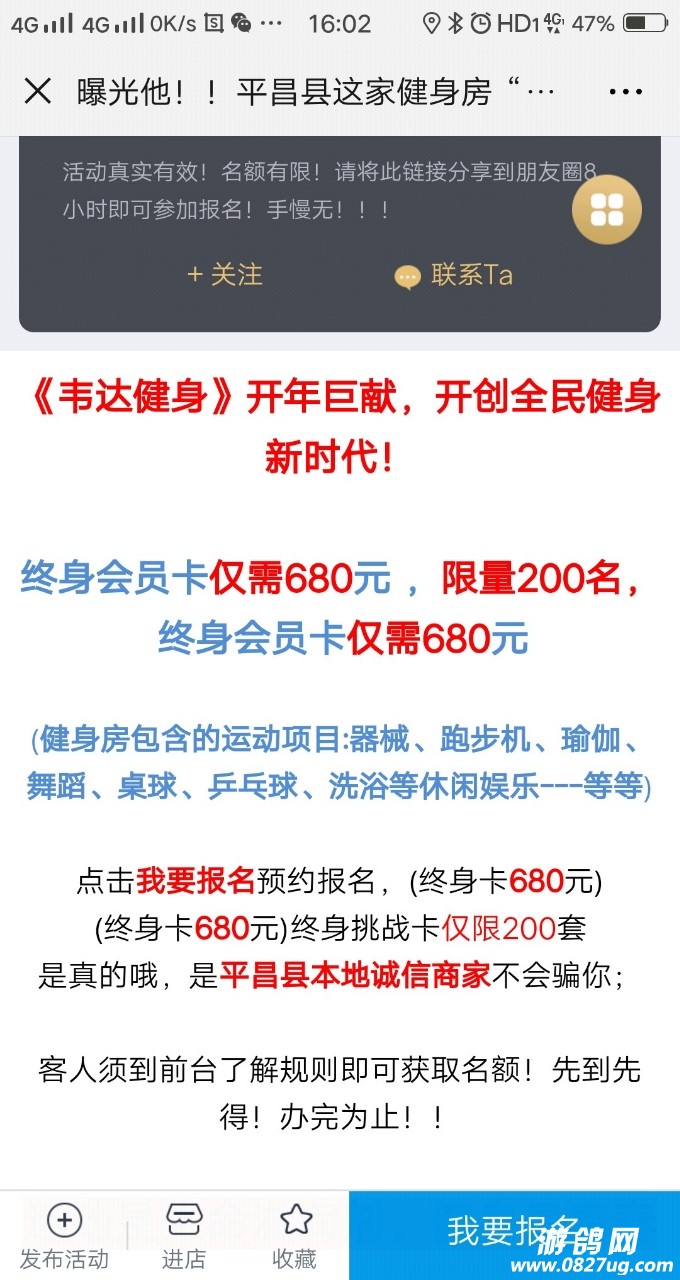This screenshot has width=680, height=1280.
Task: Follow the organizer via +关注
Action: [225, 275]
